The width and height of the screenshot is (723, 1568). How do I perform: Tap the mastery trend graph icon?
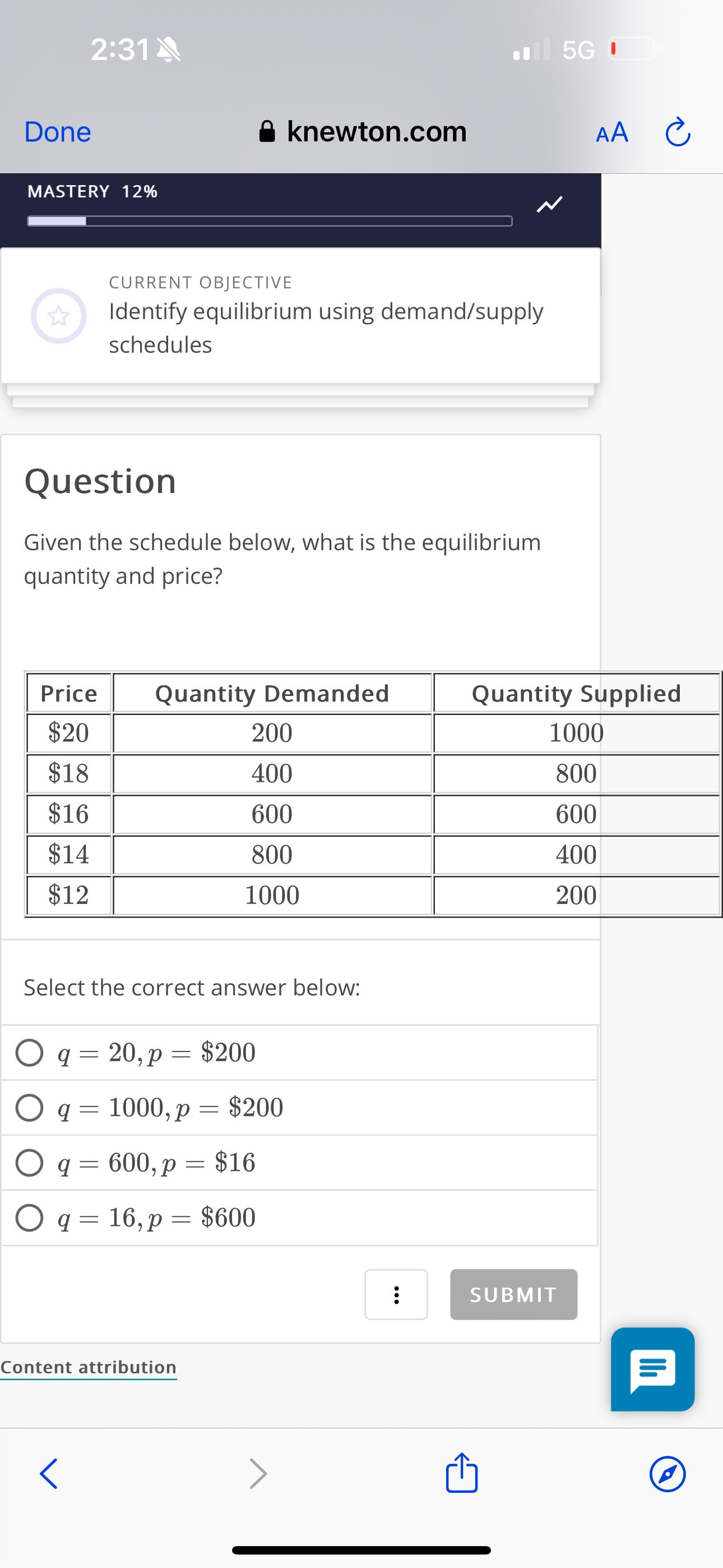(x=550, y=204)
